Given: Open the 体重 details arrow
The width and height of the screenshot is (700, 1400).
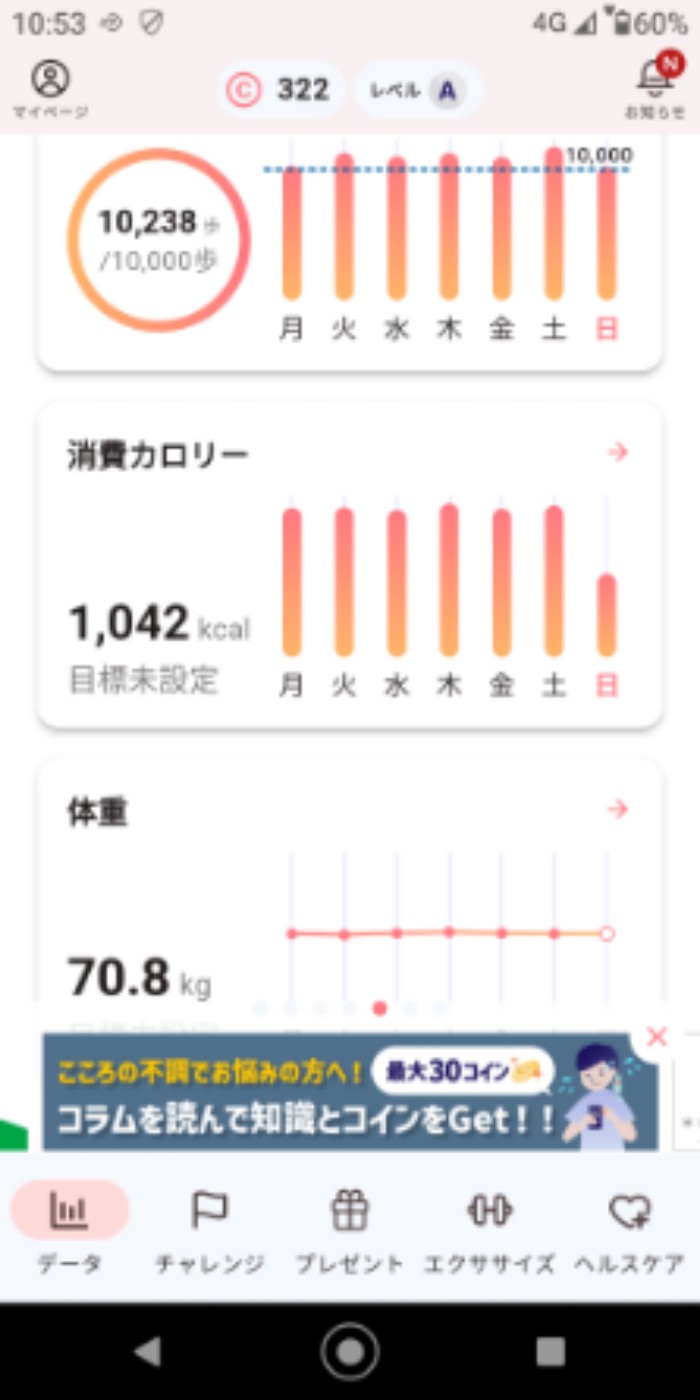Looking at the screenshot, I should pyautogui.click(x=618, y=809).
